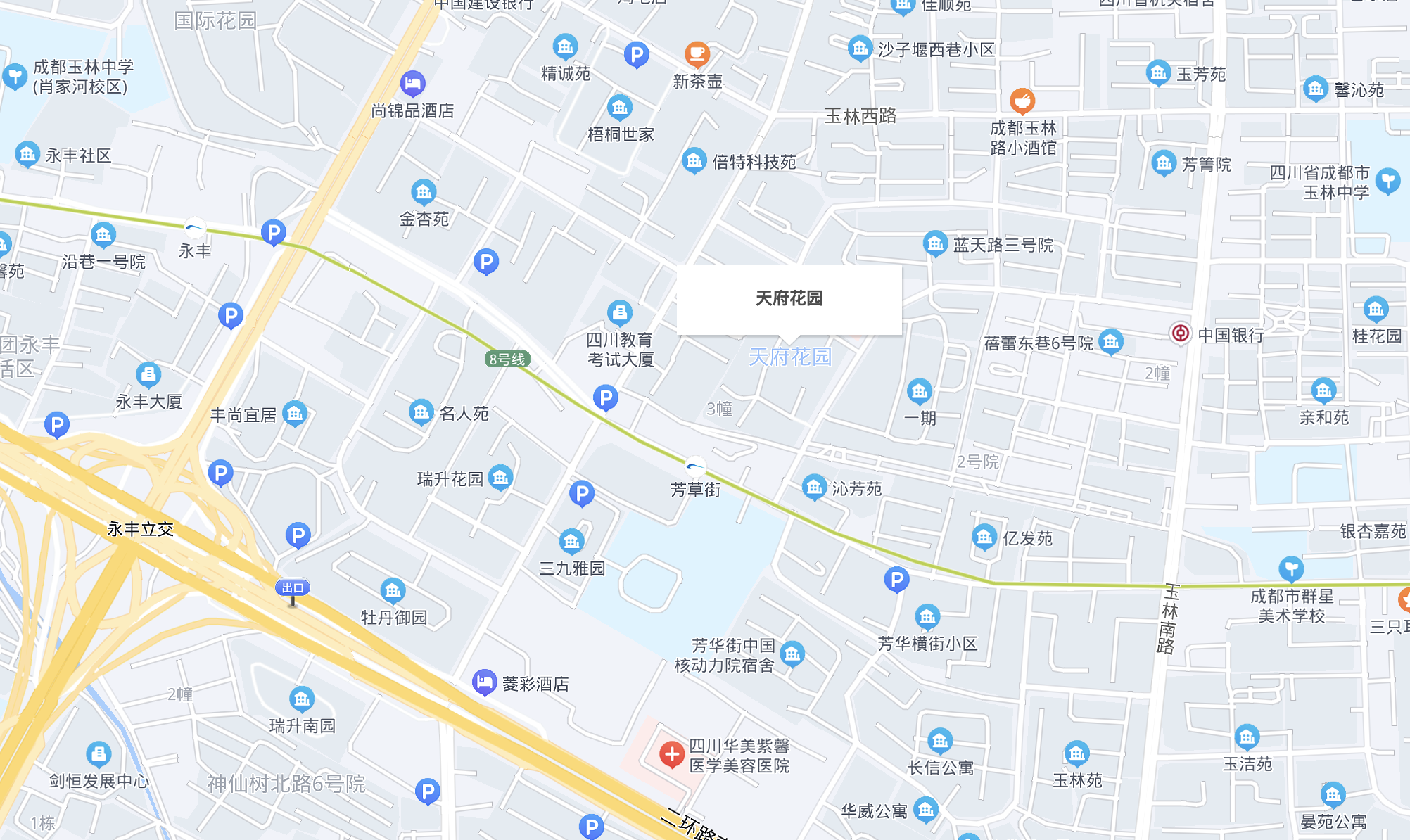The height and width of the screenshot is (840, 1410).
Task: Select the 成都玉林中学(肖家河校区) school marker
Action: [x=15, y=76]
